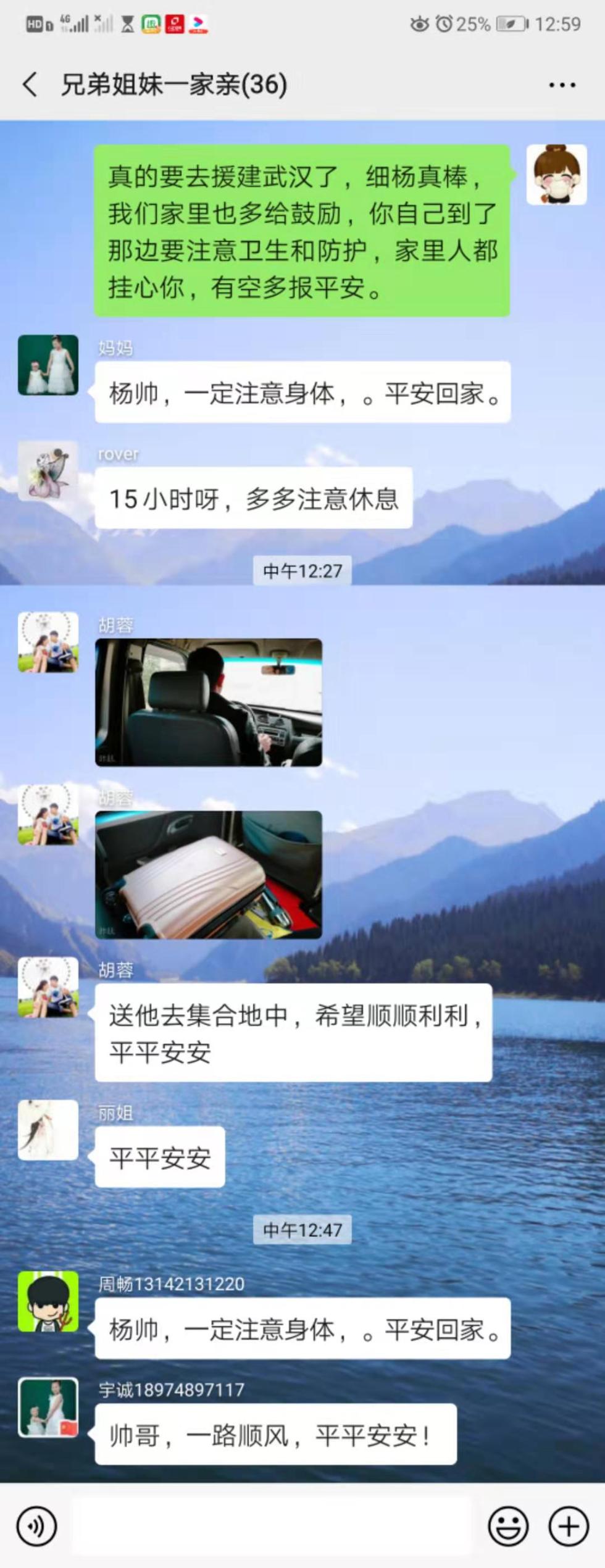Tap 宇诚18974897117's avatar

48,1407
